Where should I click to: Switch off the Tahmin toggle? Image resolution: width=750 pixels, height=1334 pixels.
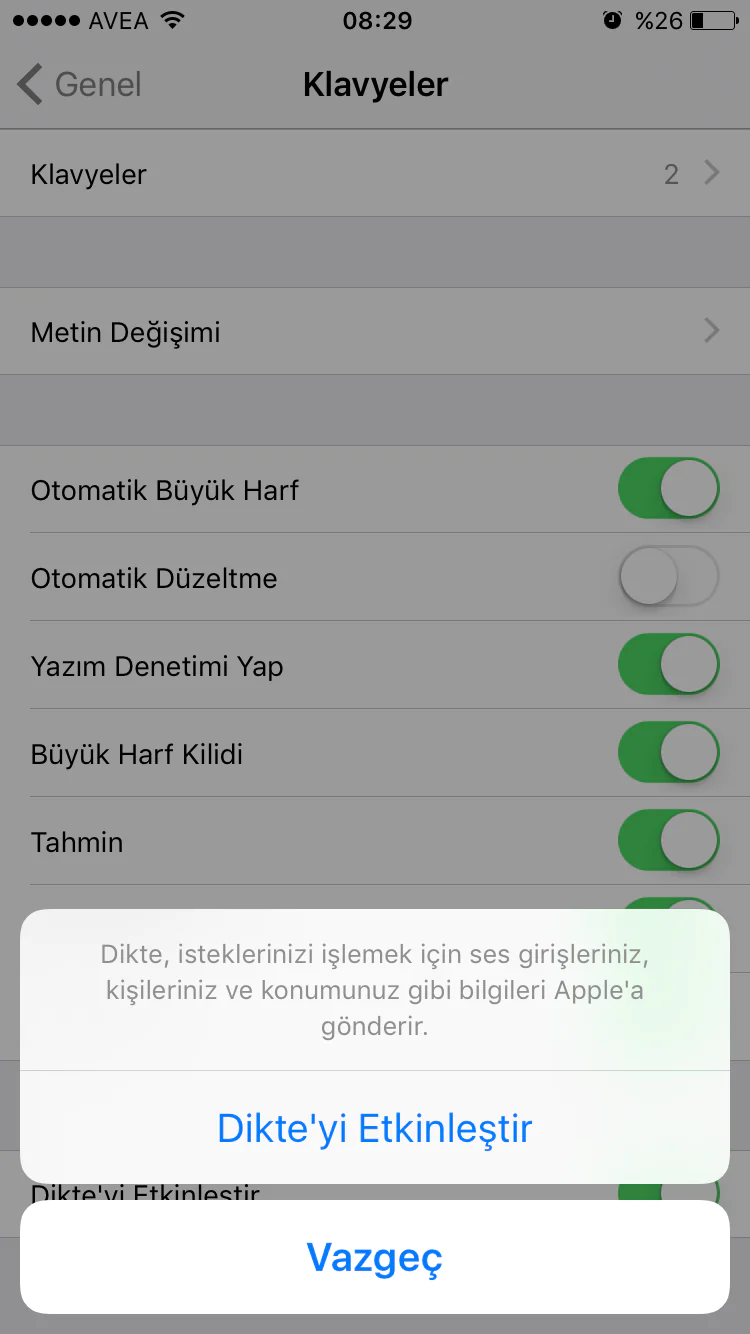pos(668,842)
